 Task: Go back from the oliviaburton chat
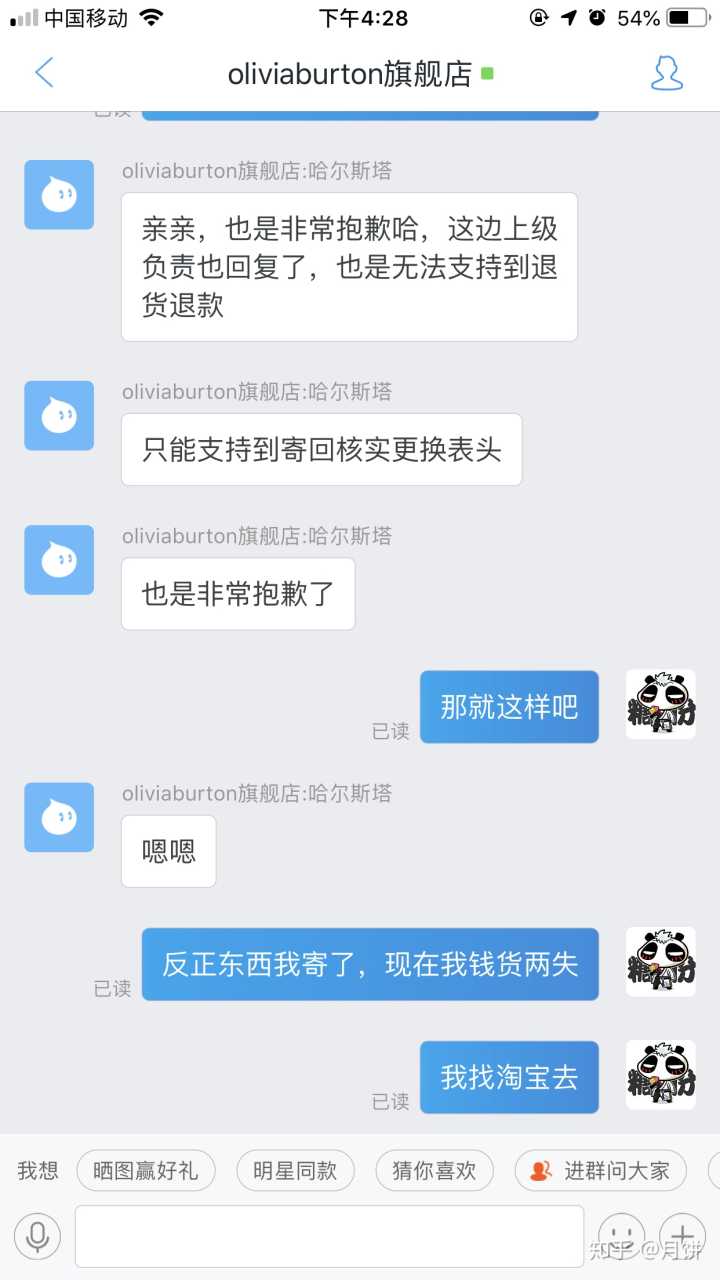(44, 73)
